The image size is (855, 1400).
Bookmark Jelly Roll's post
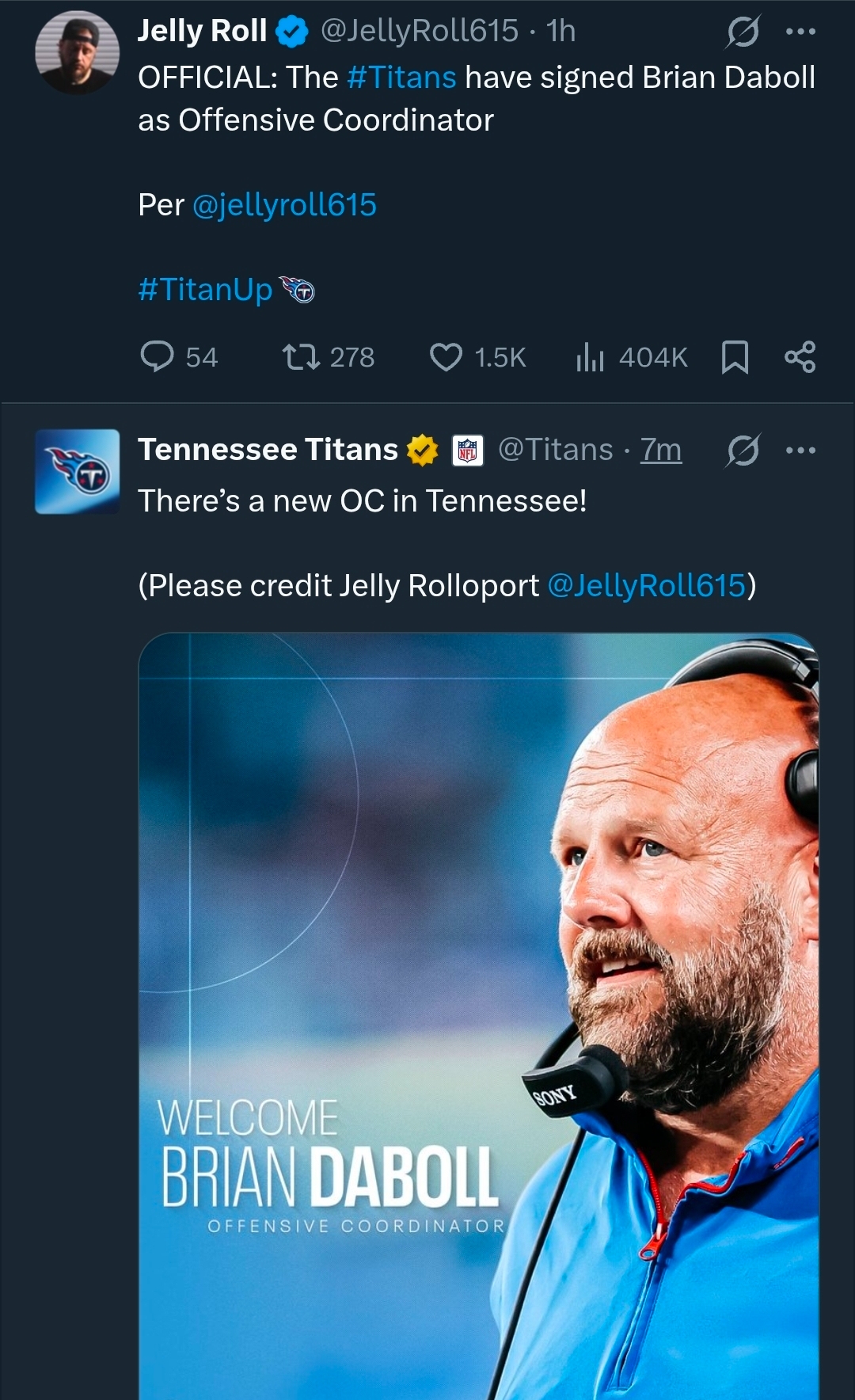735,356
